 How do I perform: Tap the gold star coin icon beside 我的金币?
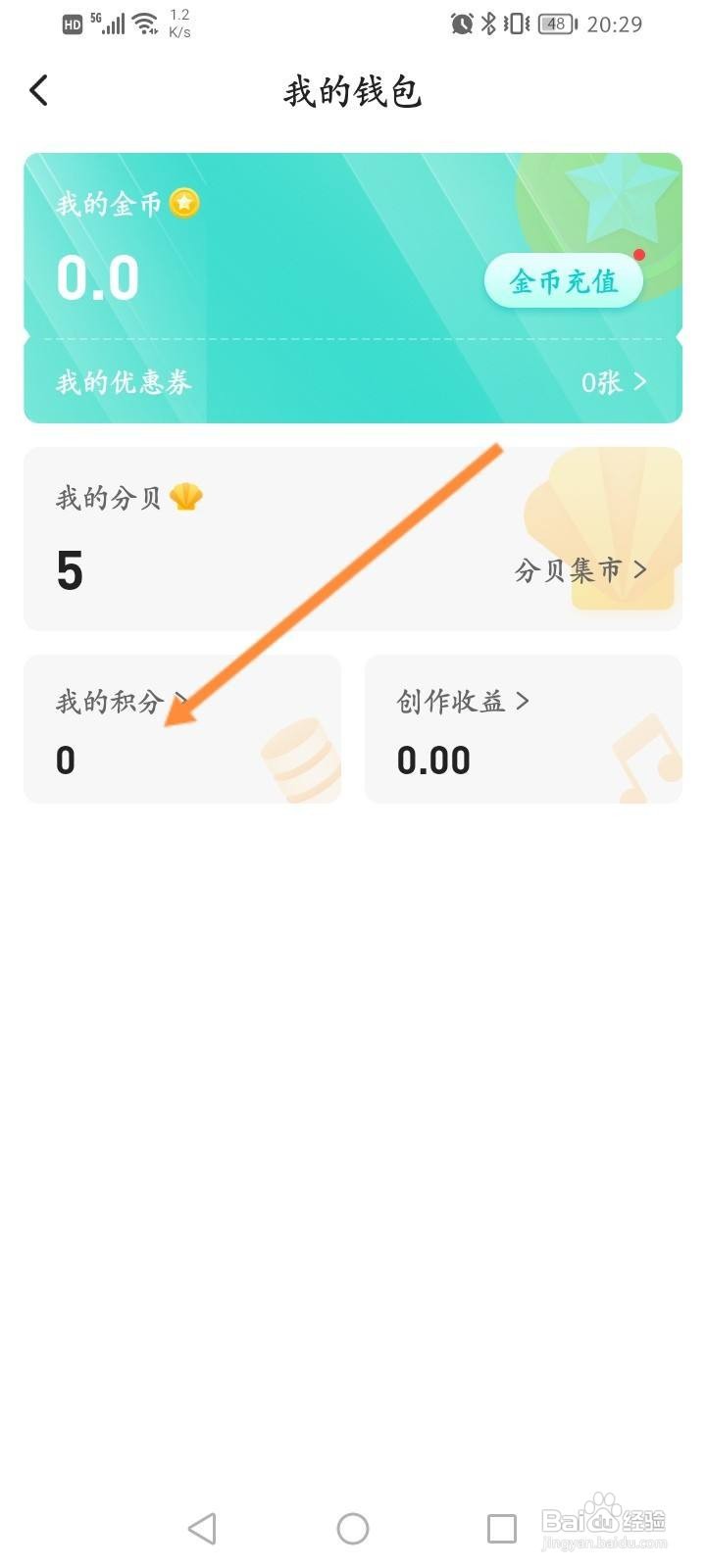[x=185, y=205]
